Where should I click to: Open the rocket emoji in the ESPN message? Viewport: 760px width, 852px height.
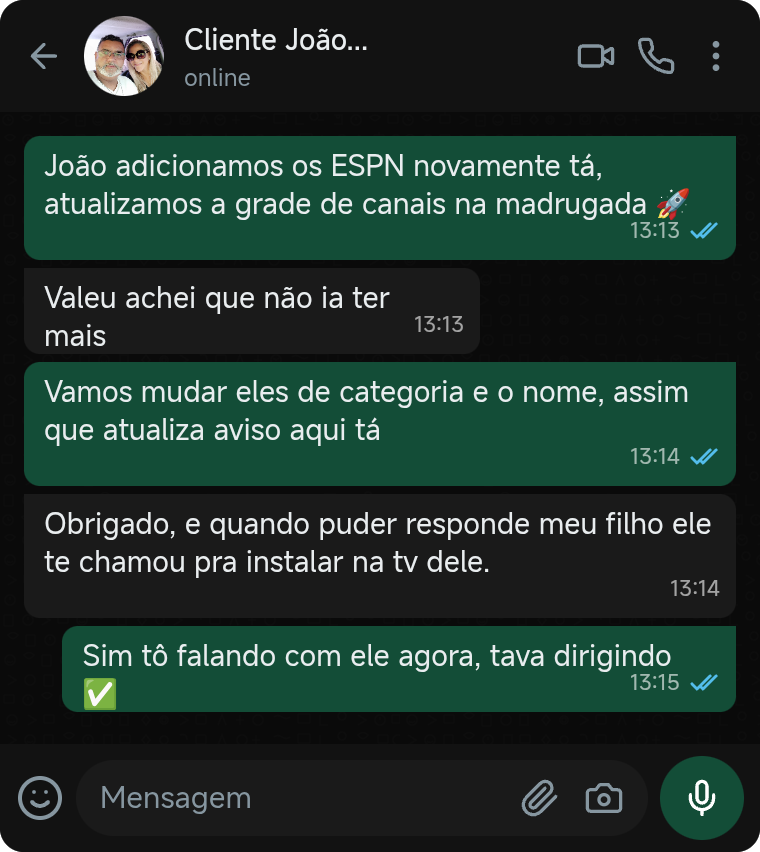pos(673,203)
